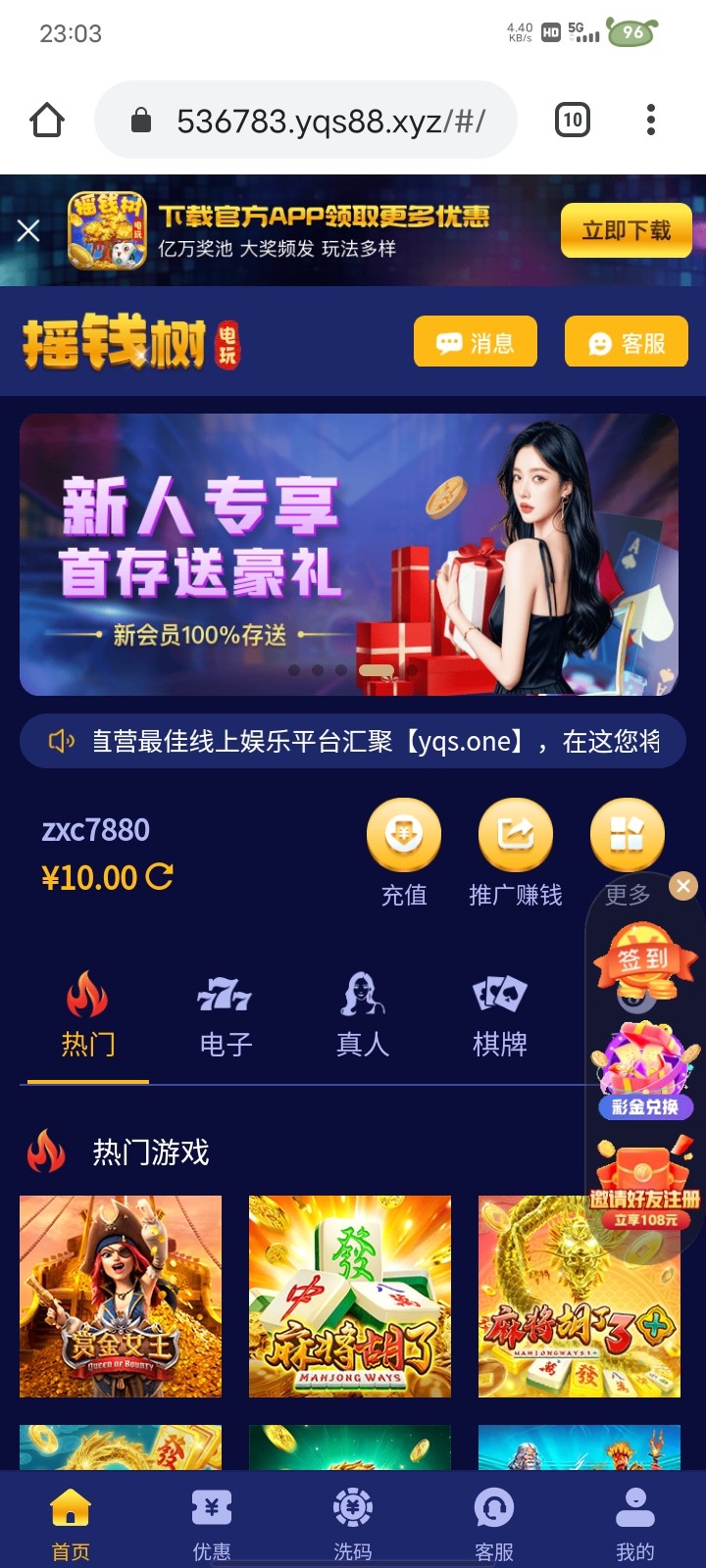Switch to the 电子 category tab
The image size is (706, 1568).
[226, 1016]
